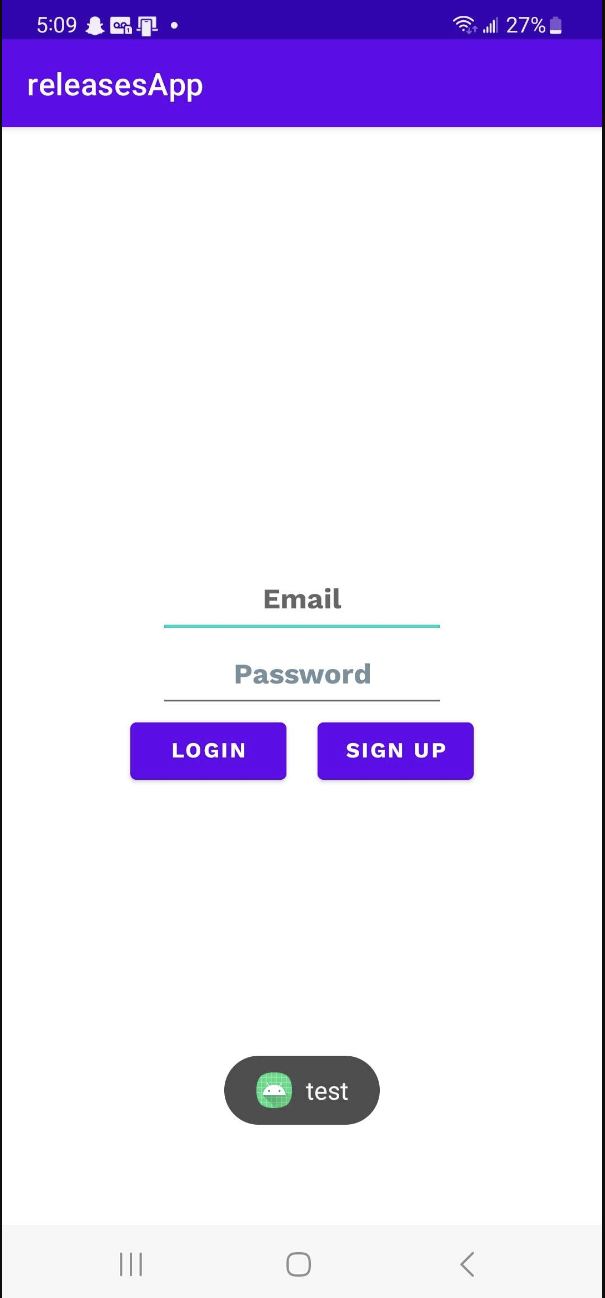Viewport: 605px width, 1298px height.
Task: Open recent apps from the navigation bar
Action: coord(131,1264)
